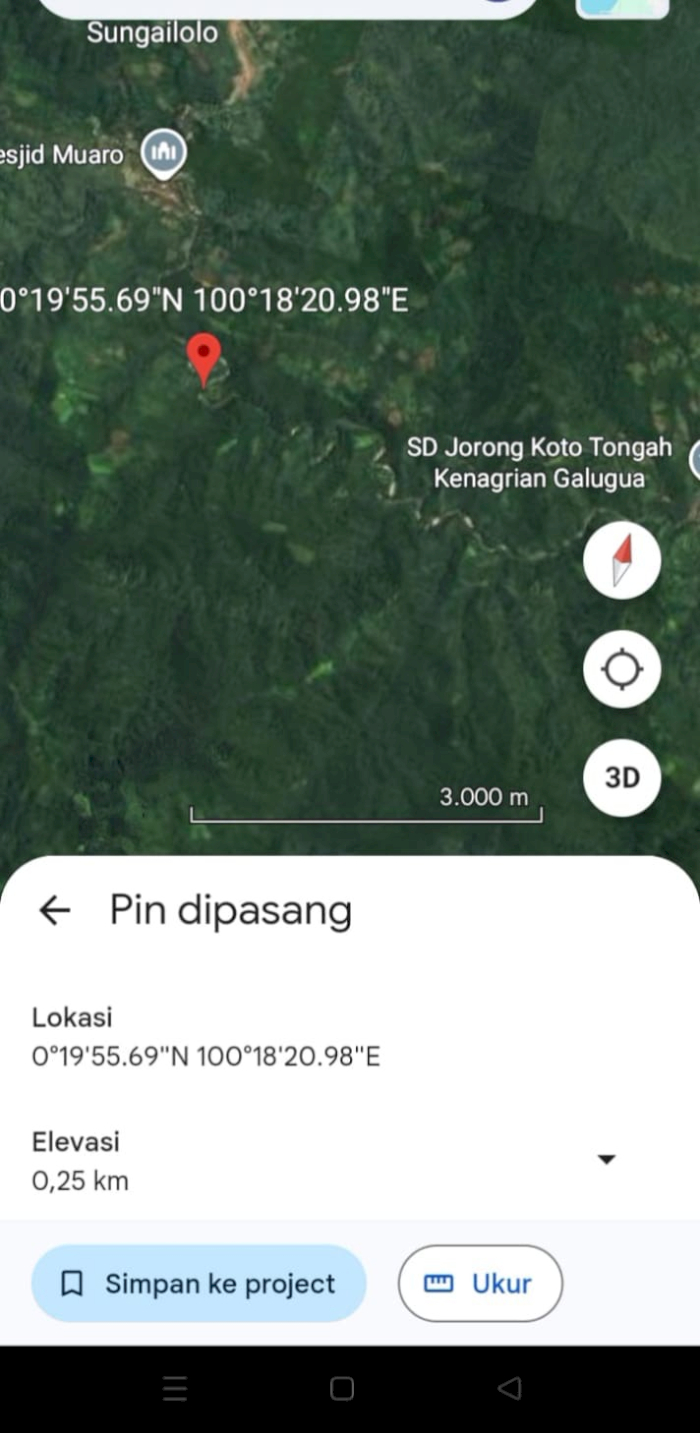Tap the compass to reset north

(x=622, y=560)
